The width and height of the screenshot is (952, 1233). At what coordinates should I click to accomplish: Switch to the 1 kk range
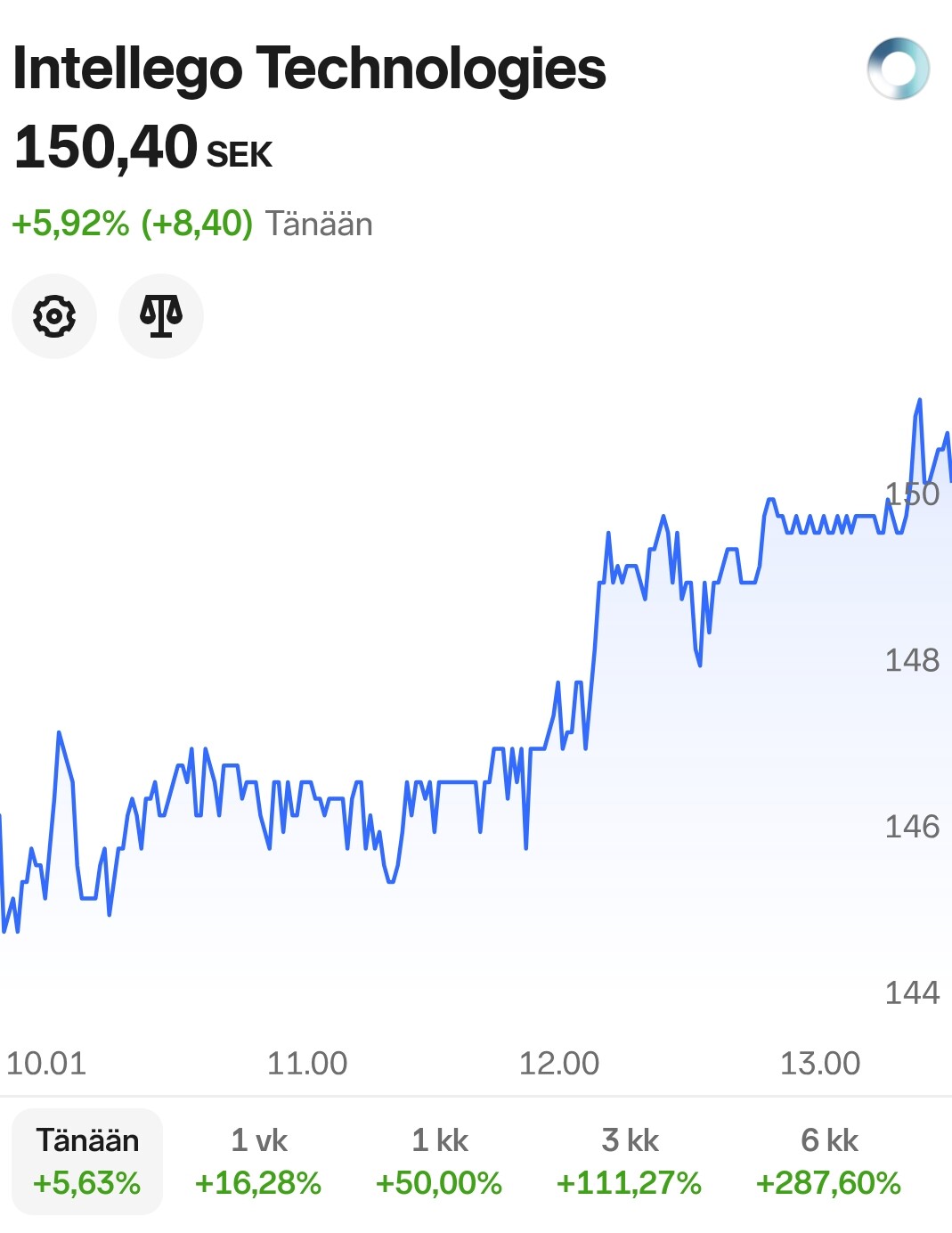pos(439,1161)
